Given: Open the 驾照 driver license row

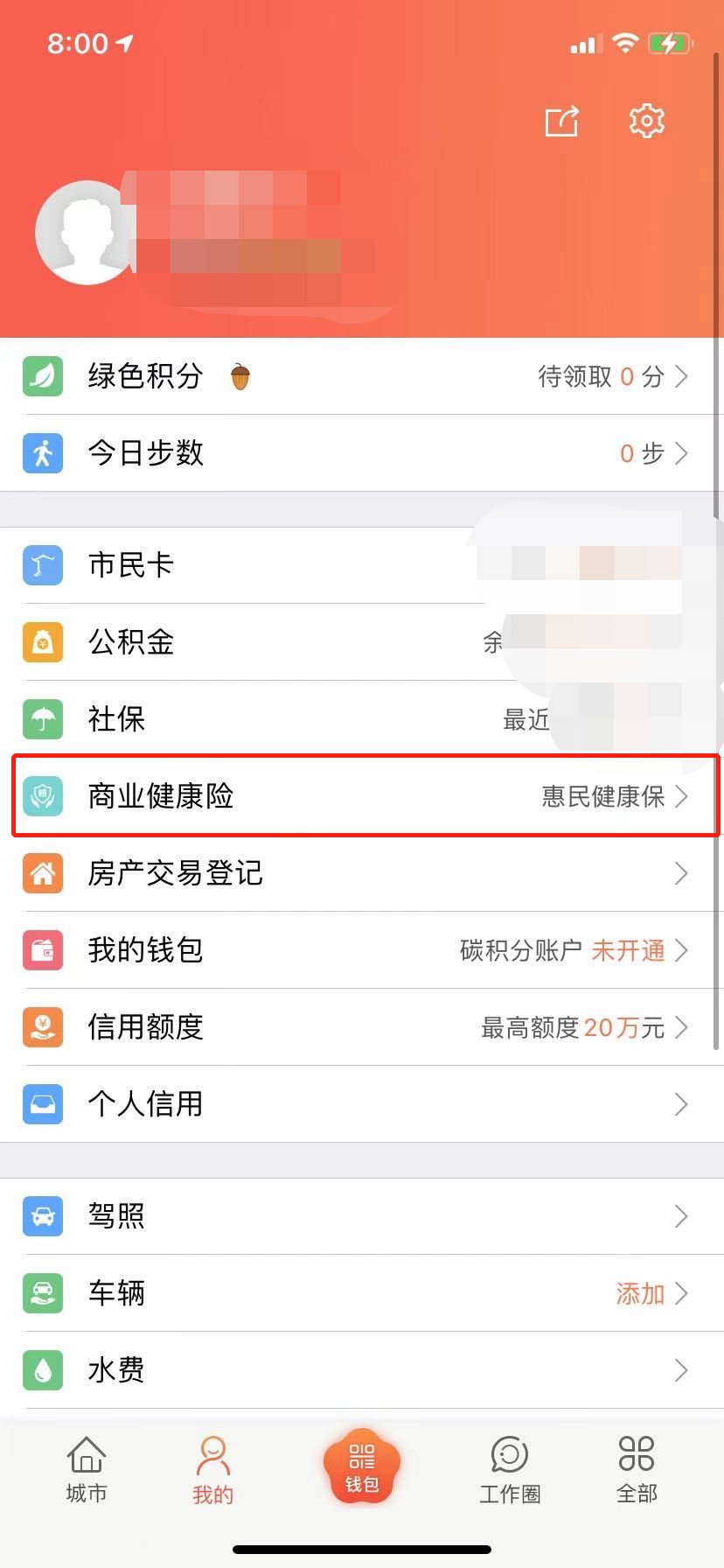Looking at the screenshot, I should click(362, 1216).
